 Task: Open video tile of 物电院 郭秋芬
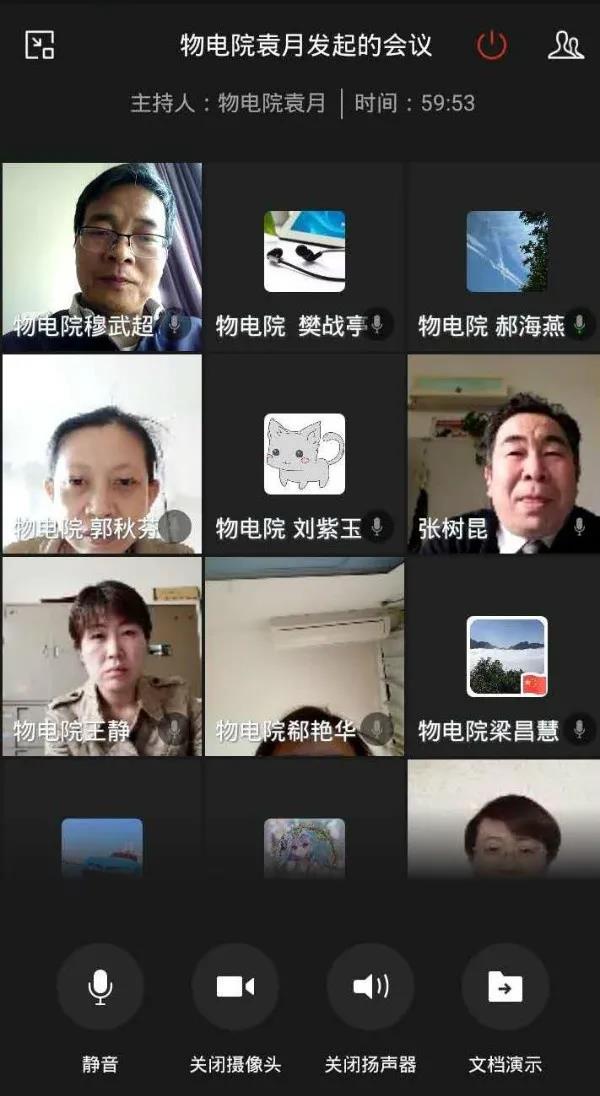(102, 454)
